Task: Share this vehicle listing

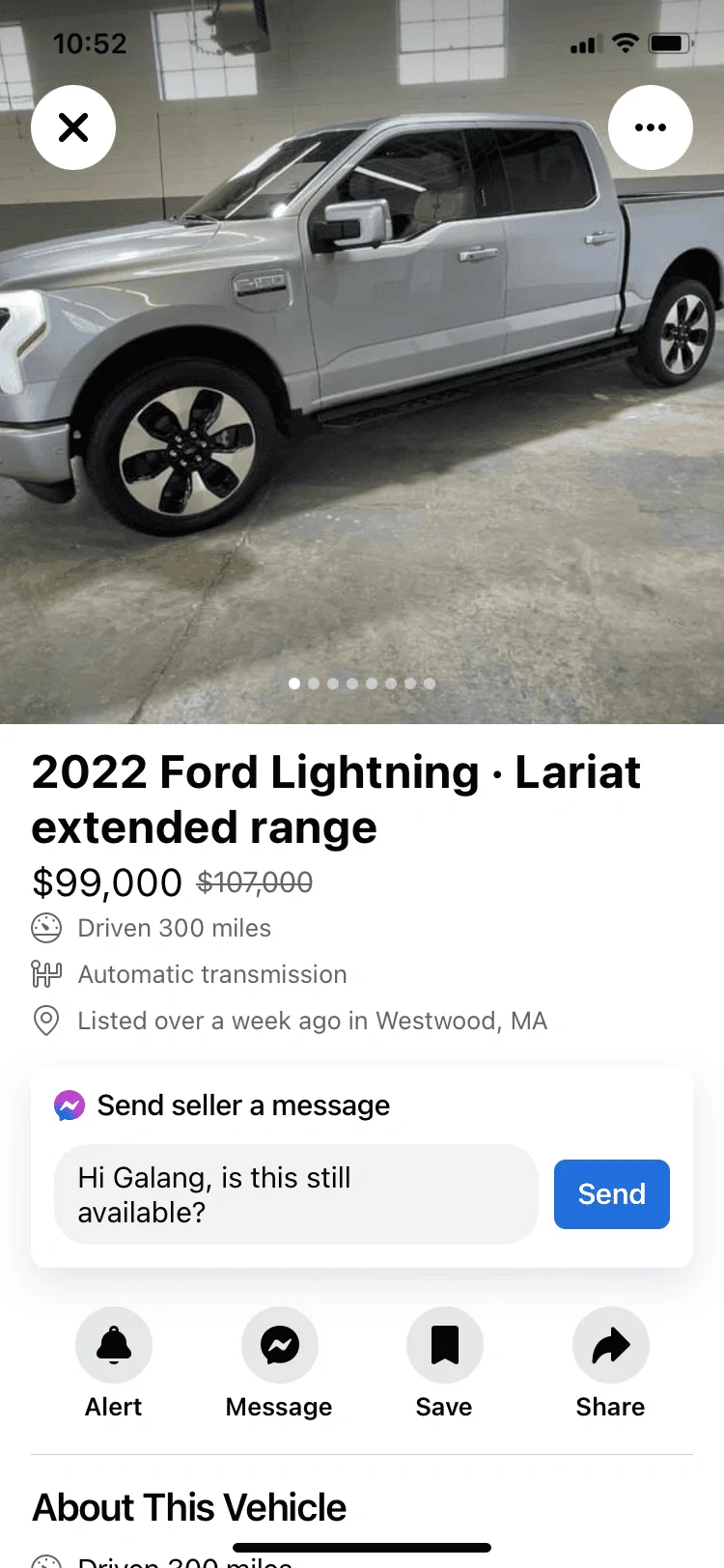Action: point(610,1345)
